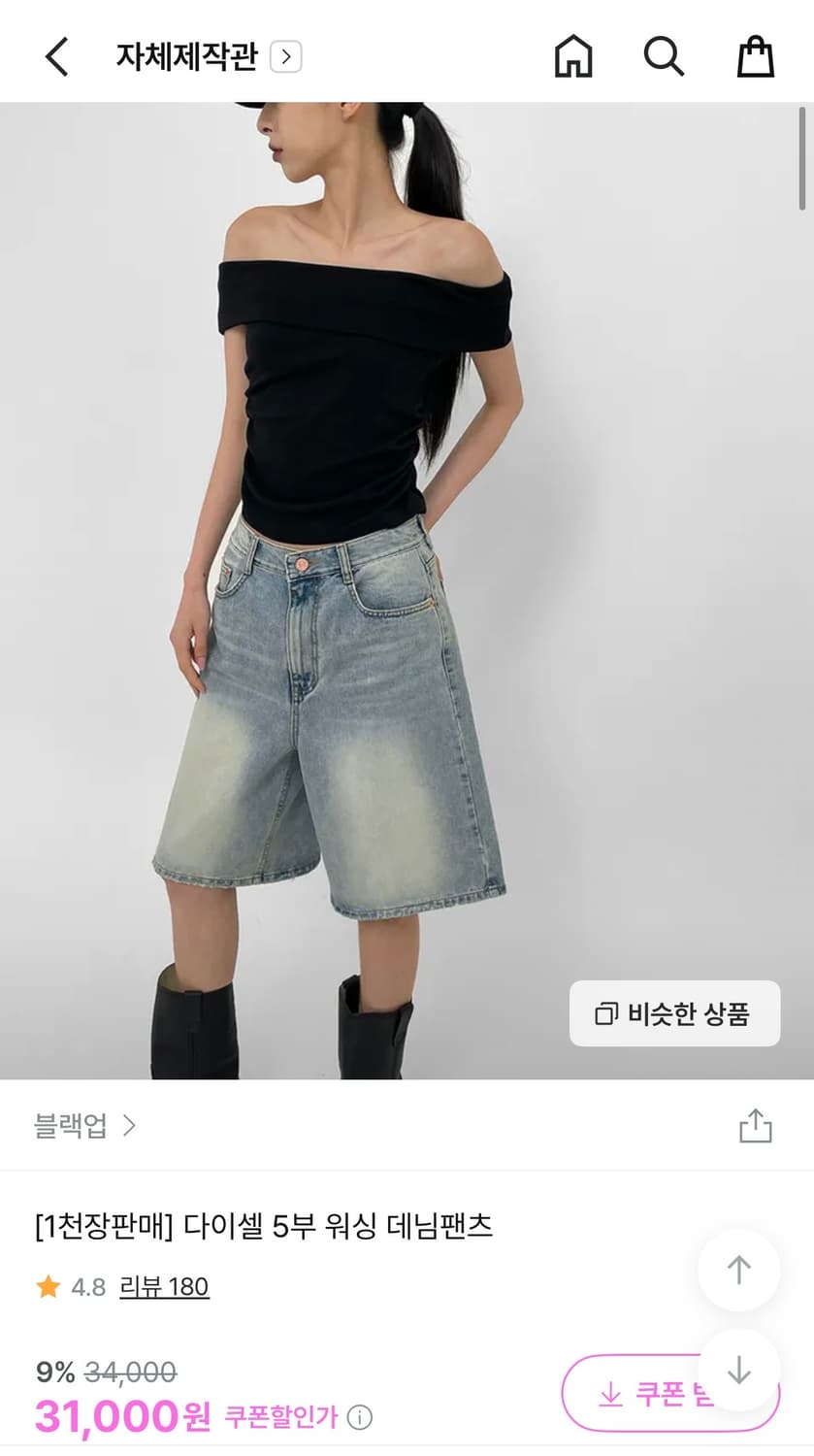Open the 자체제작관 section header

(x=186, y=56)
